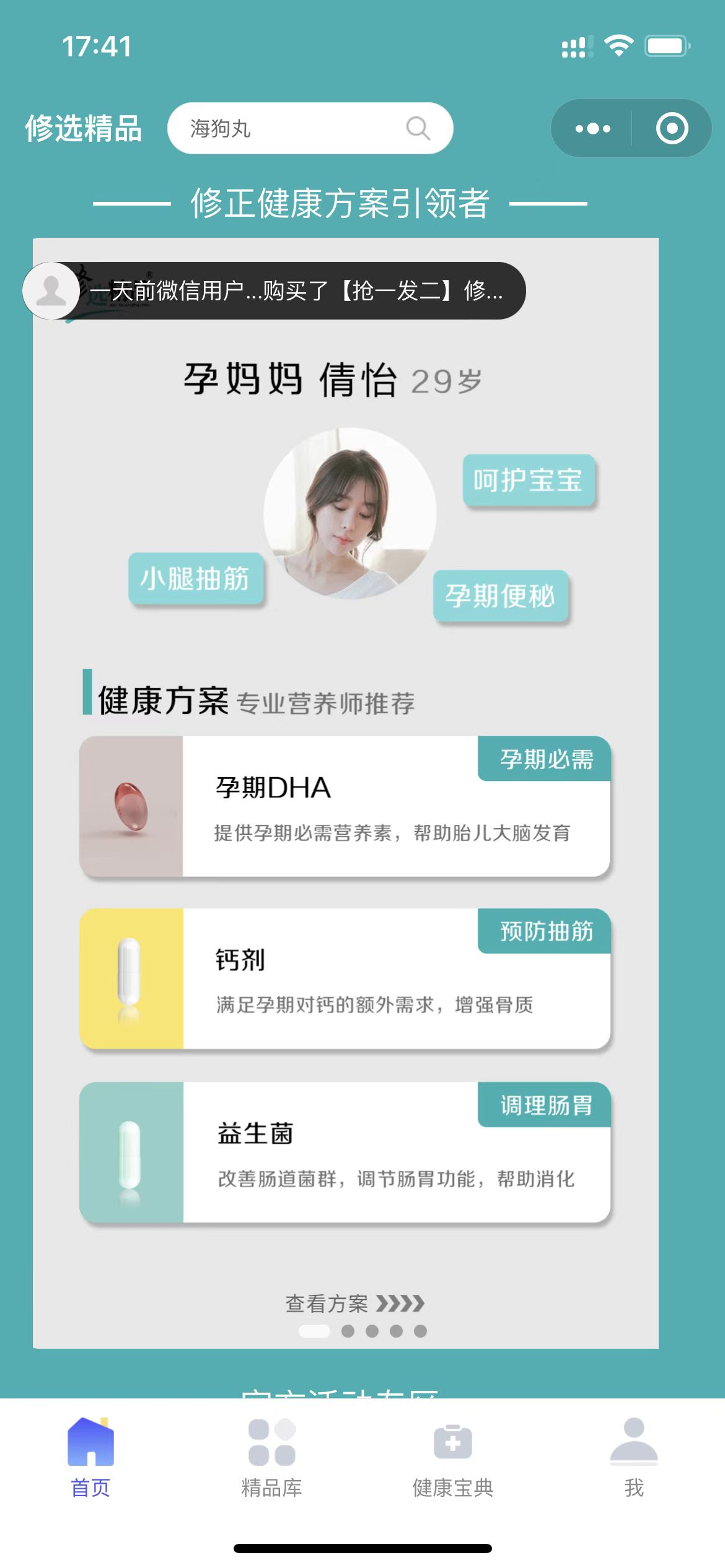
Task: View the plan via 查看方案
Action: coord(354,1304)
